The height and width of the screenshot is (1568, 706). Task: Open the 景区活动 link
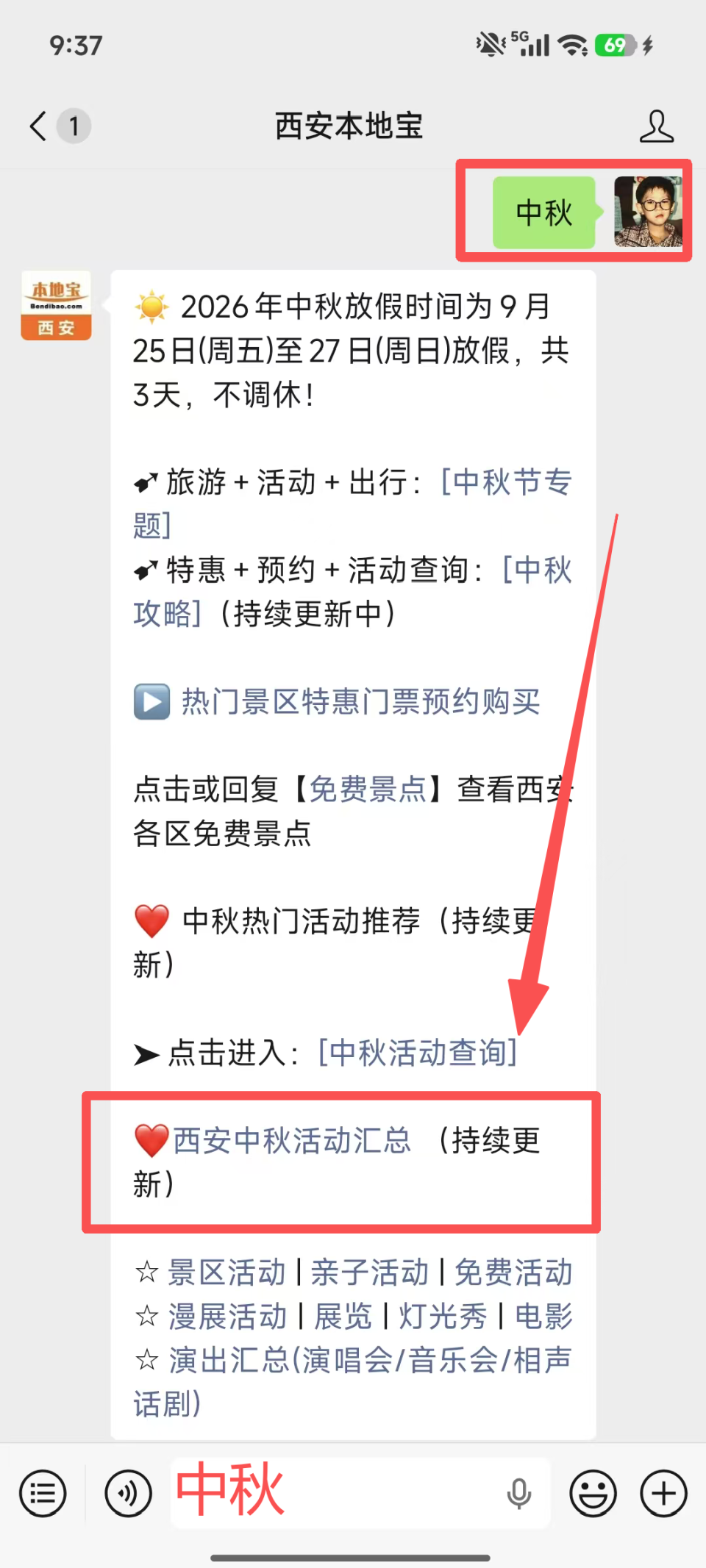coord(227,1272)
